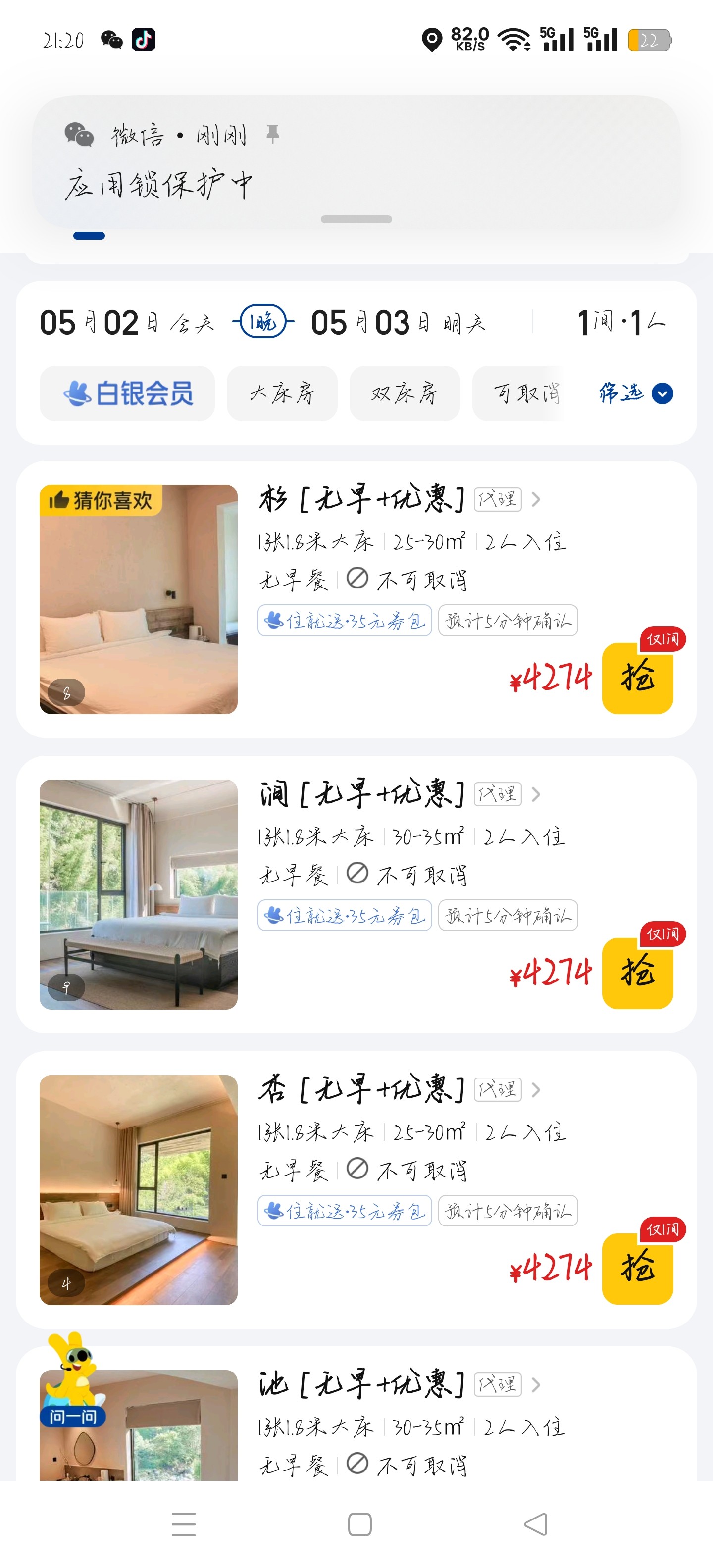Open the 问一问 assistant mascot

coord(73,1379)
